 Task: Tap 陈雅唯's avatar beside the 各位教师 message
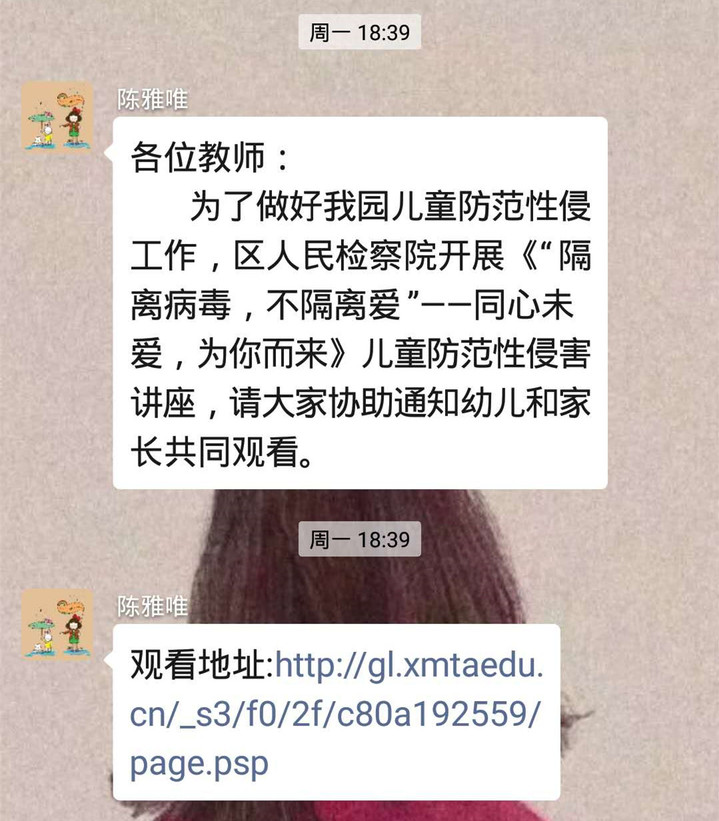click(58, 117)
